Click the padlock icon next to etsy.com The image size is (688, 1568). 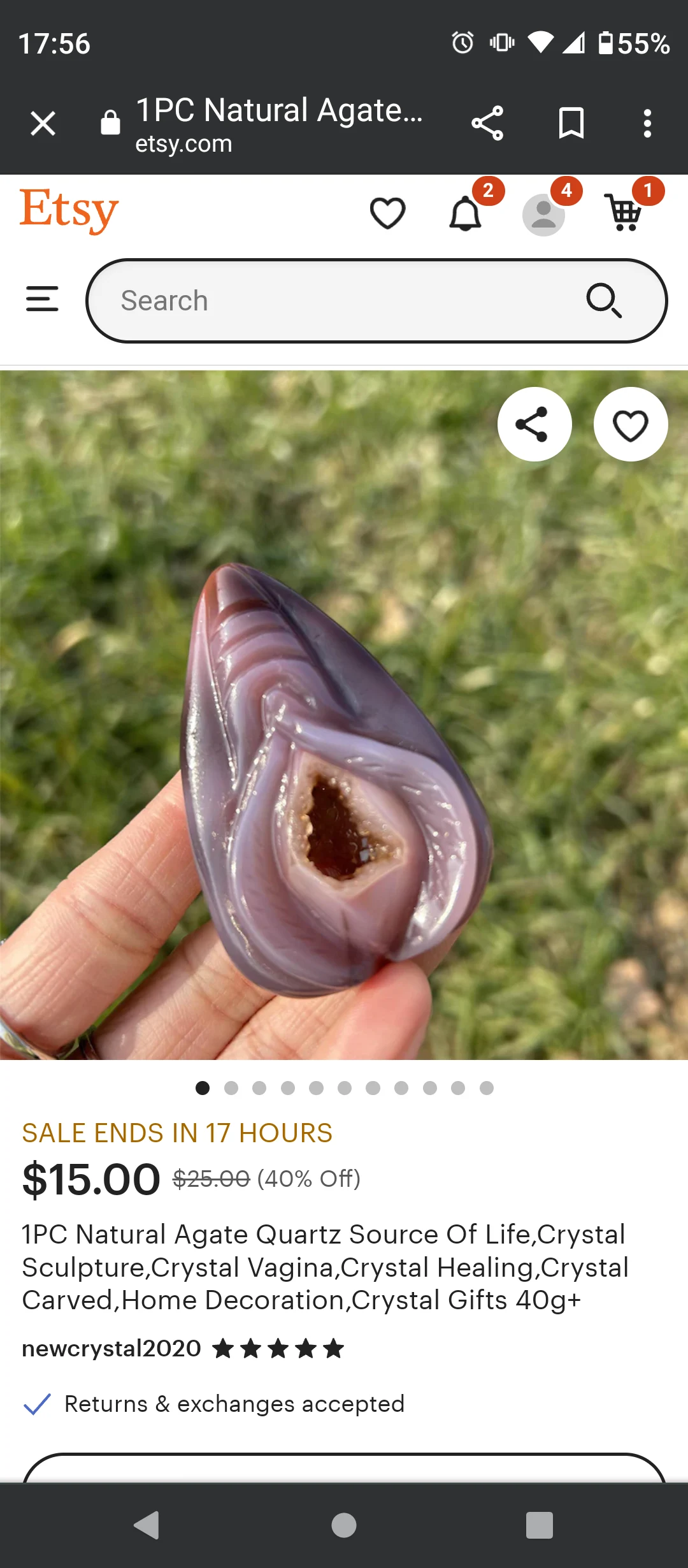click(x=110, y=122)
